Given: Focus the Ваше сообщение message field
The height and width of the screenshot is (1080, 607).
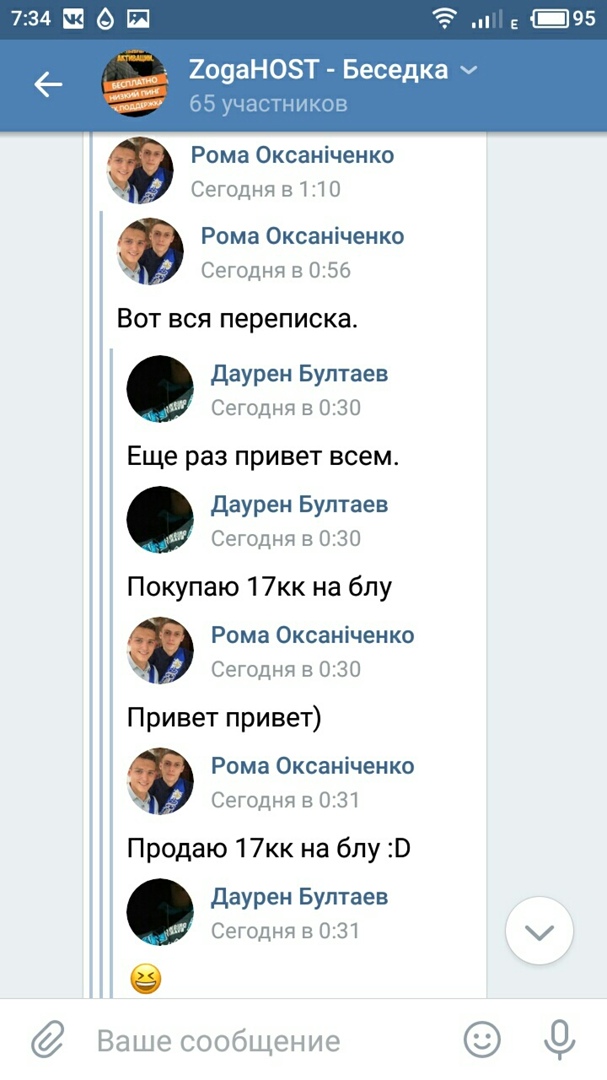Looking at the screenshot, I should tap(260, 1041).
